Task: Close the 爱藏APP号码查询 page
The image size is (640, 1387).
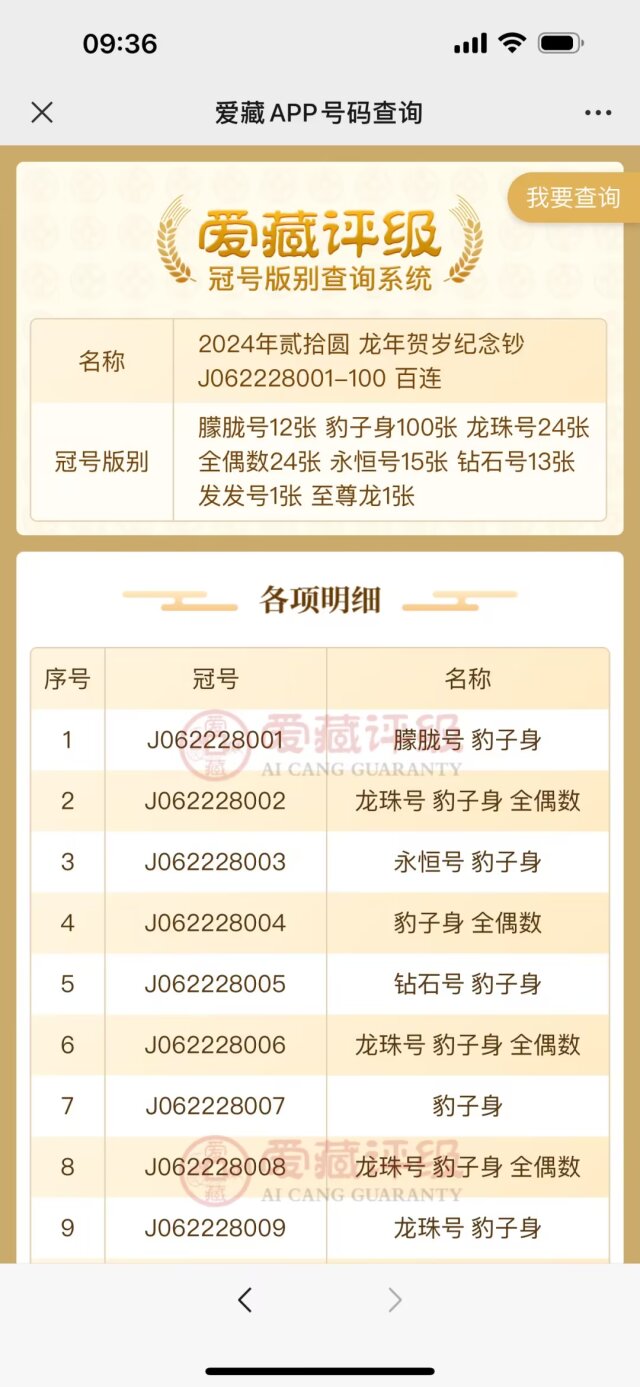Action: click(42, 112)
